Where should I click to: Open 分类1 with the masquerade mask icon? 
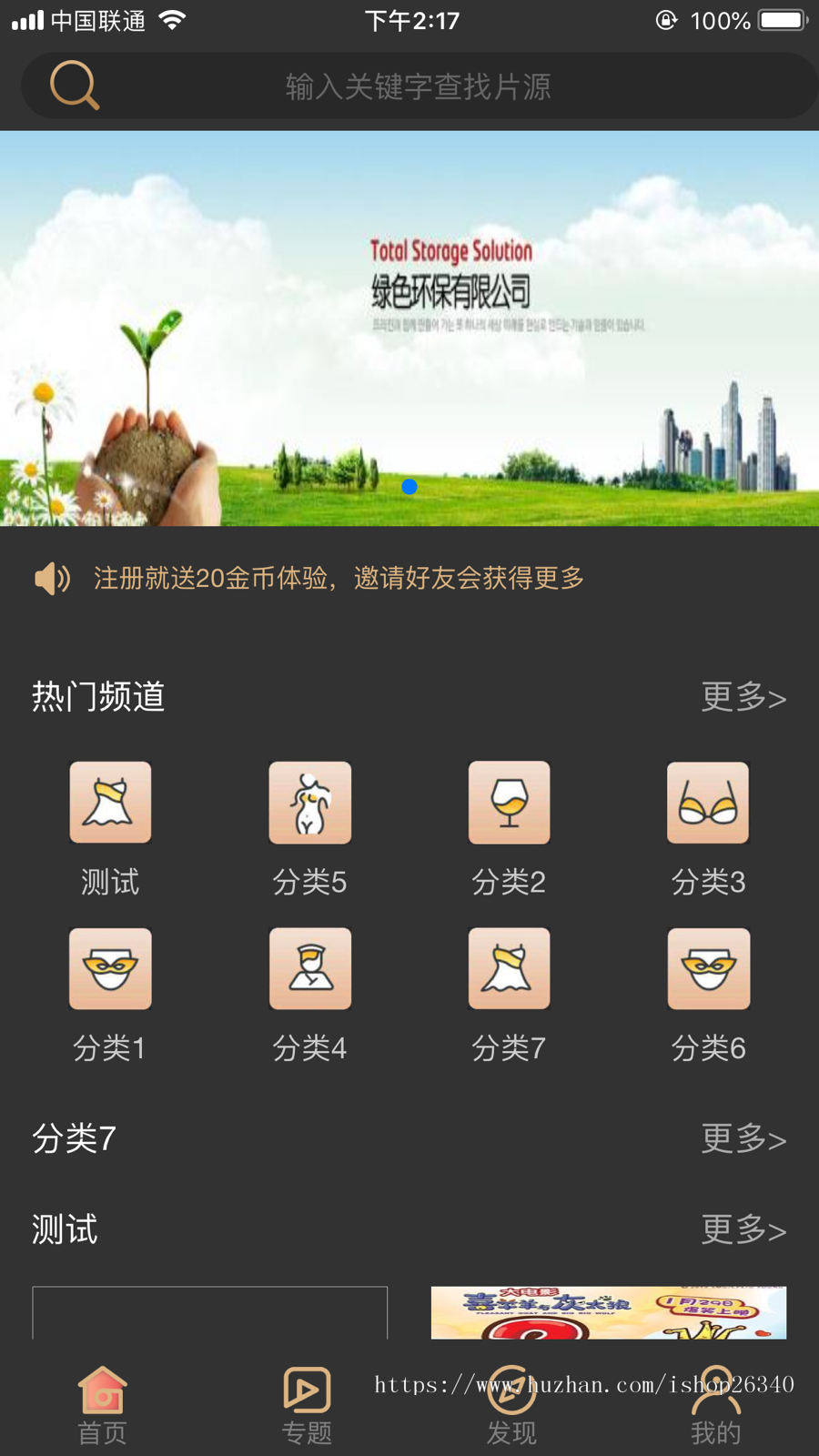pos(109,968)
